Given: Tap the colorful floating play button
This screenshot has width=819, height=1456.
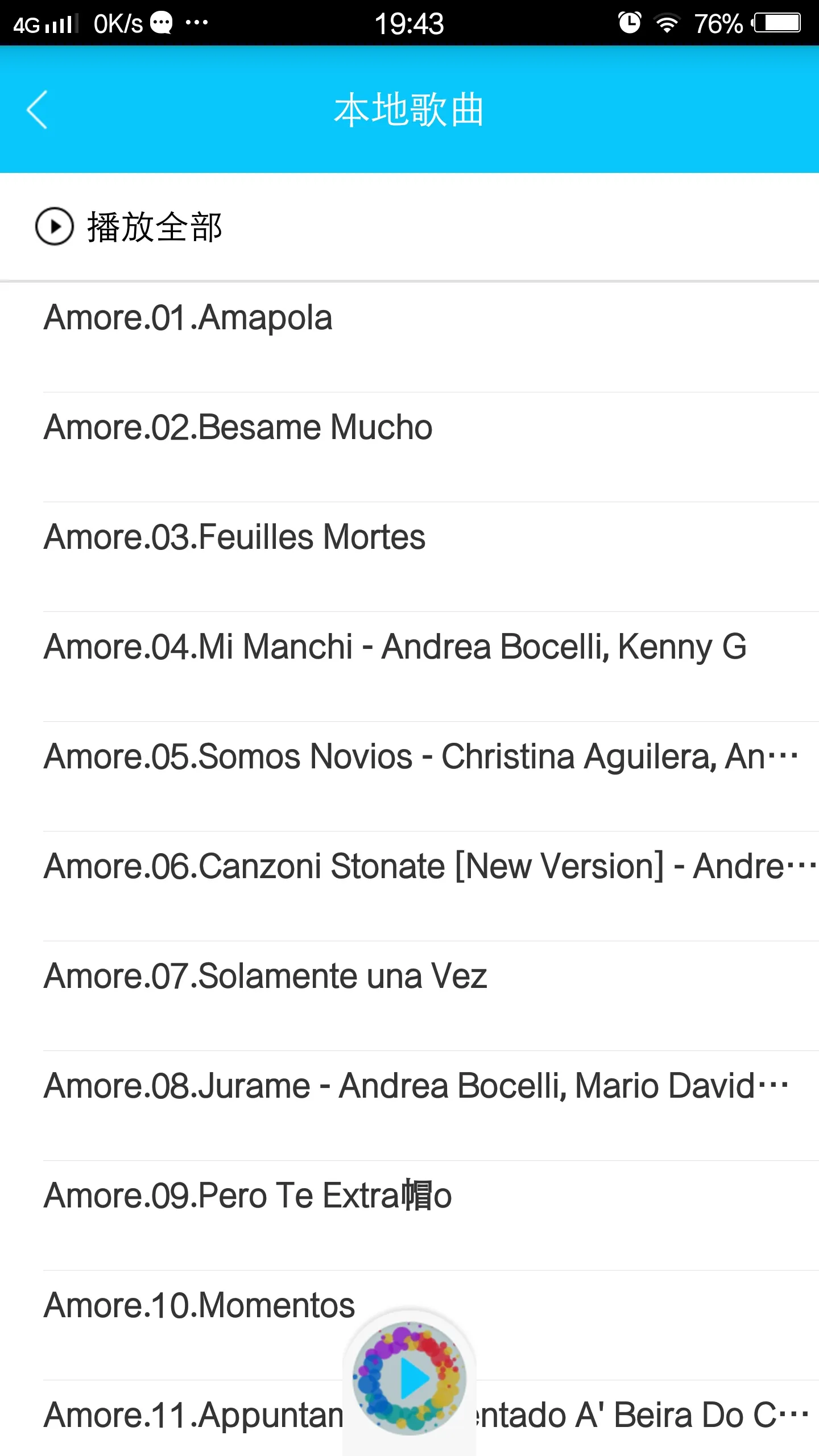Looking at the screenshot, I should coord(409,1379).
